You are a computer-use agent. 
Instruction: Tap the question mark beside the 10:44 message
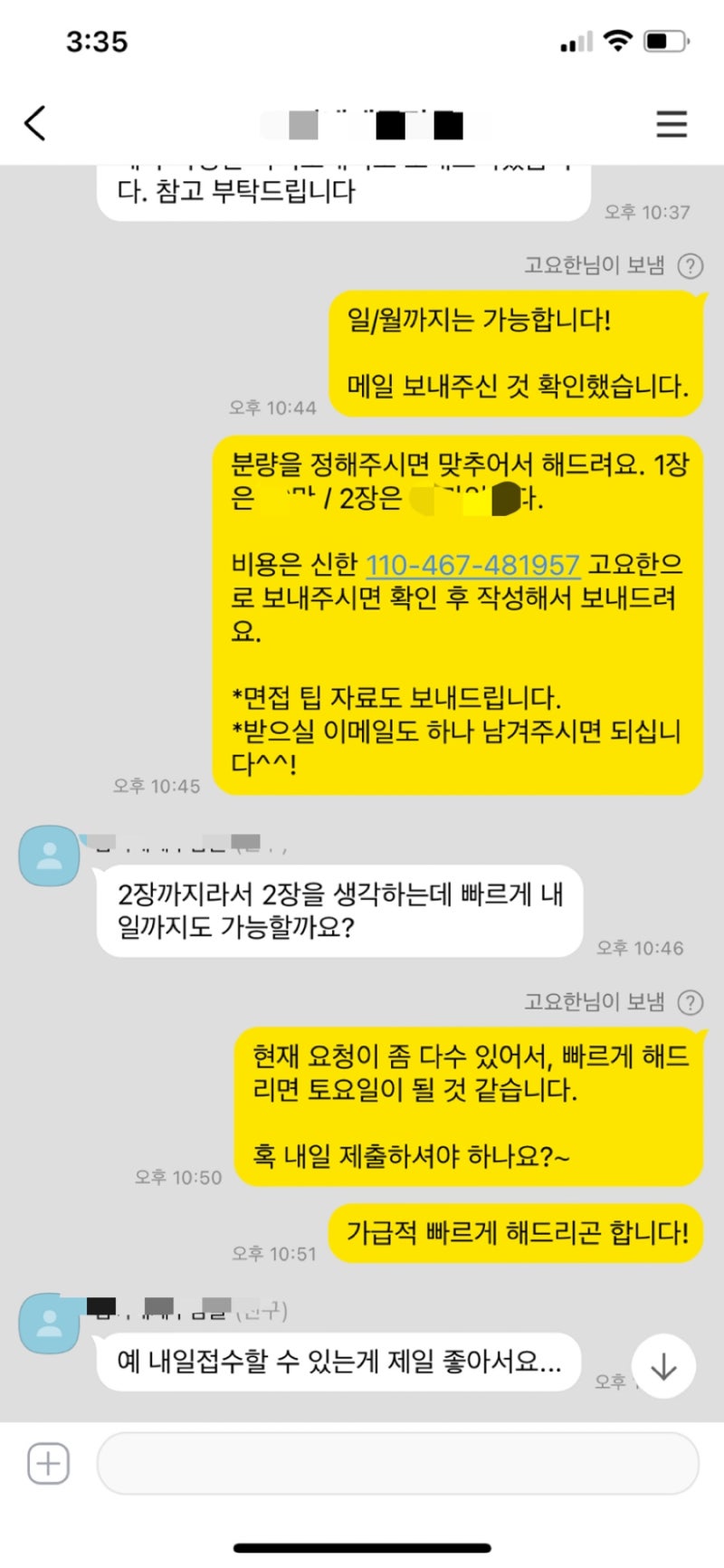point(691,265)
